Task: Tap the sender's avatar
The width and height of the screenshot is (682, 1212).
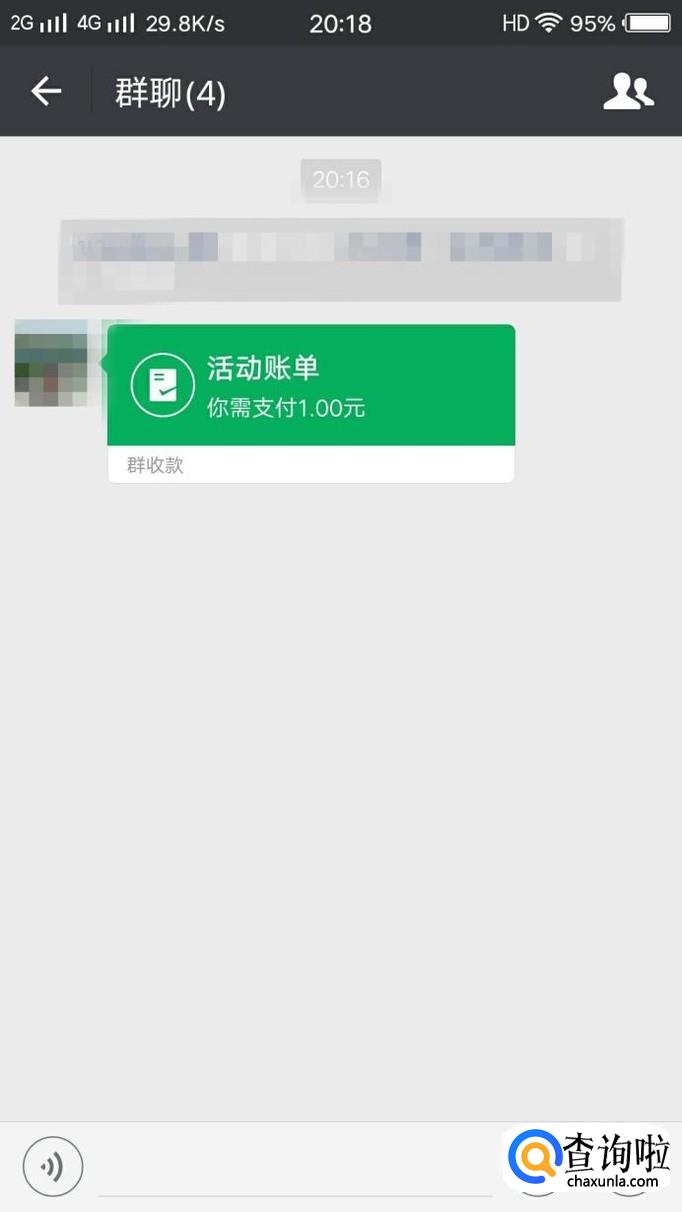Action: (x=51, y=363)
